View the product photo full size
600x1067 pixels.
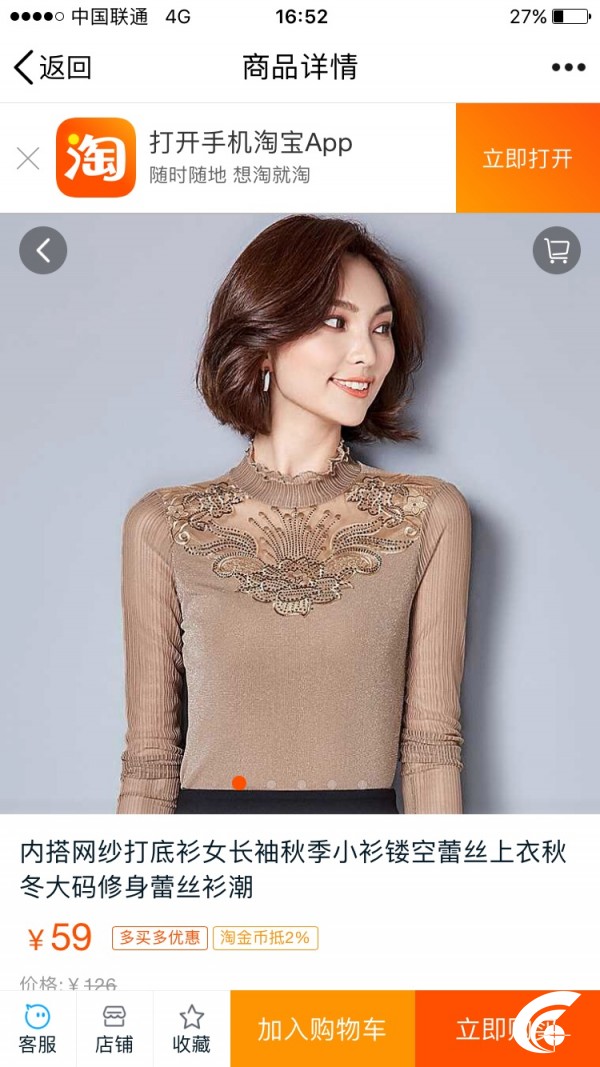tap(300, 514)
